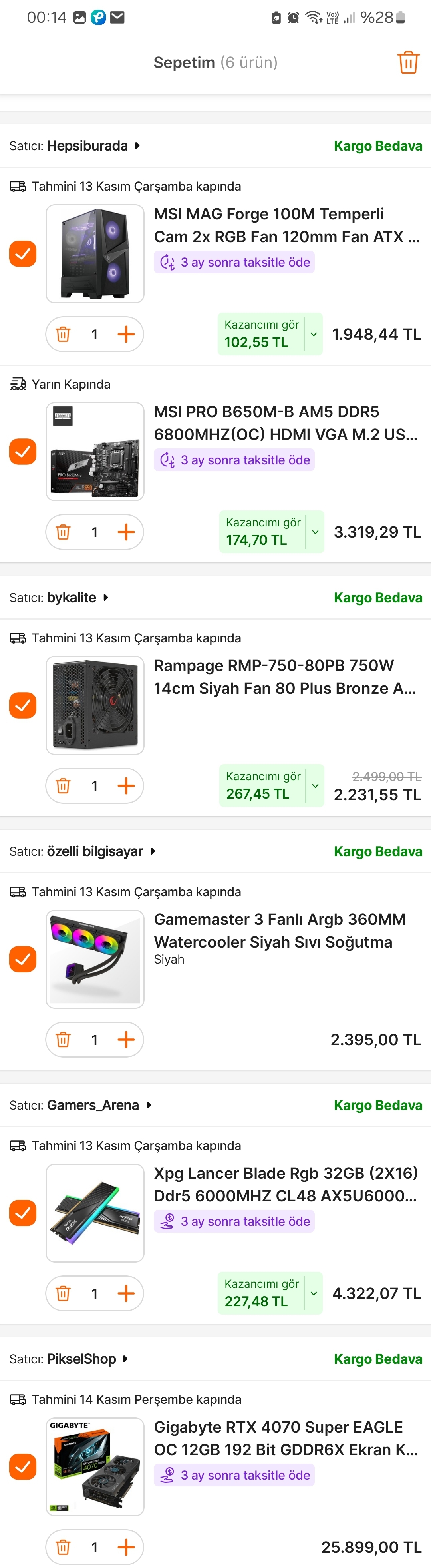Open the Hepsiburada seller page
431x1568 pixels.
pos(87,146)
